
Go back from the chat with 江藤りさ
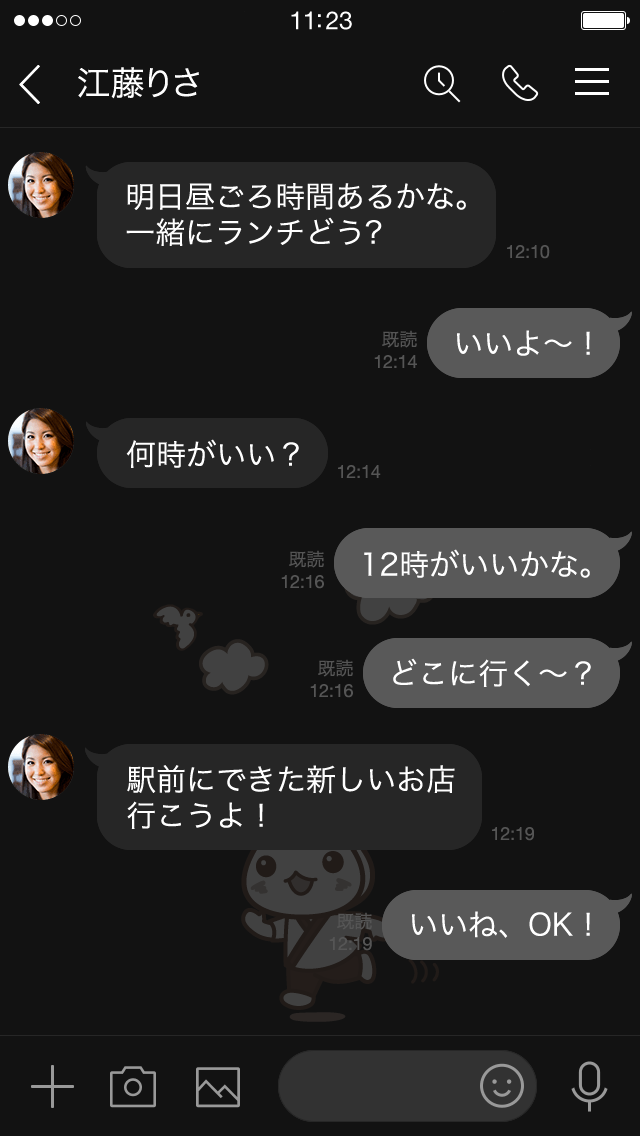click(30, 84)
